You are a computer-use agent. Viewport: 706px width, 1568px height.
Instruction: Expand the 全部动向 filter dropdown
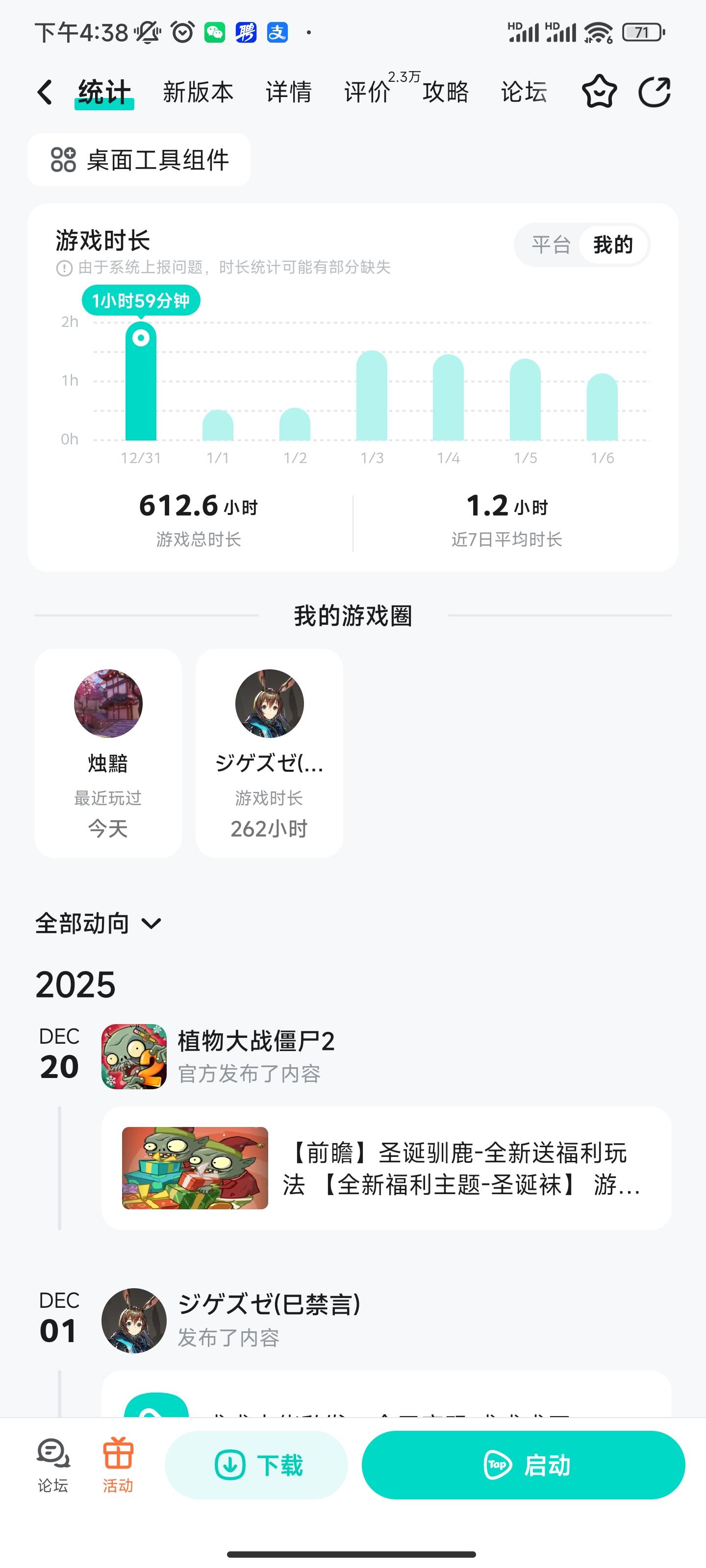click(x=99, y=924)
